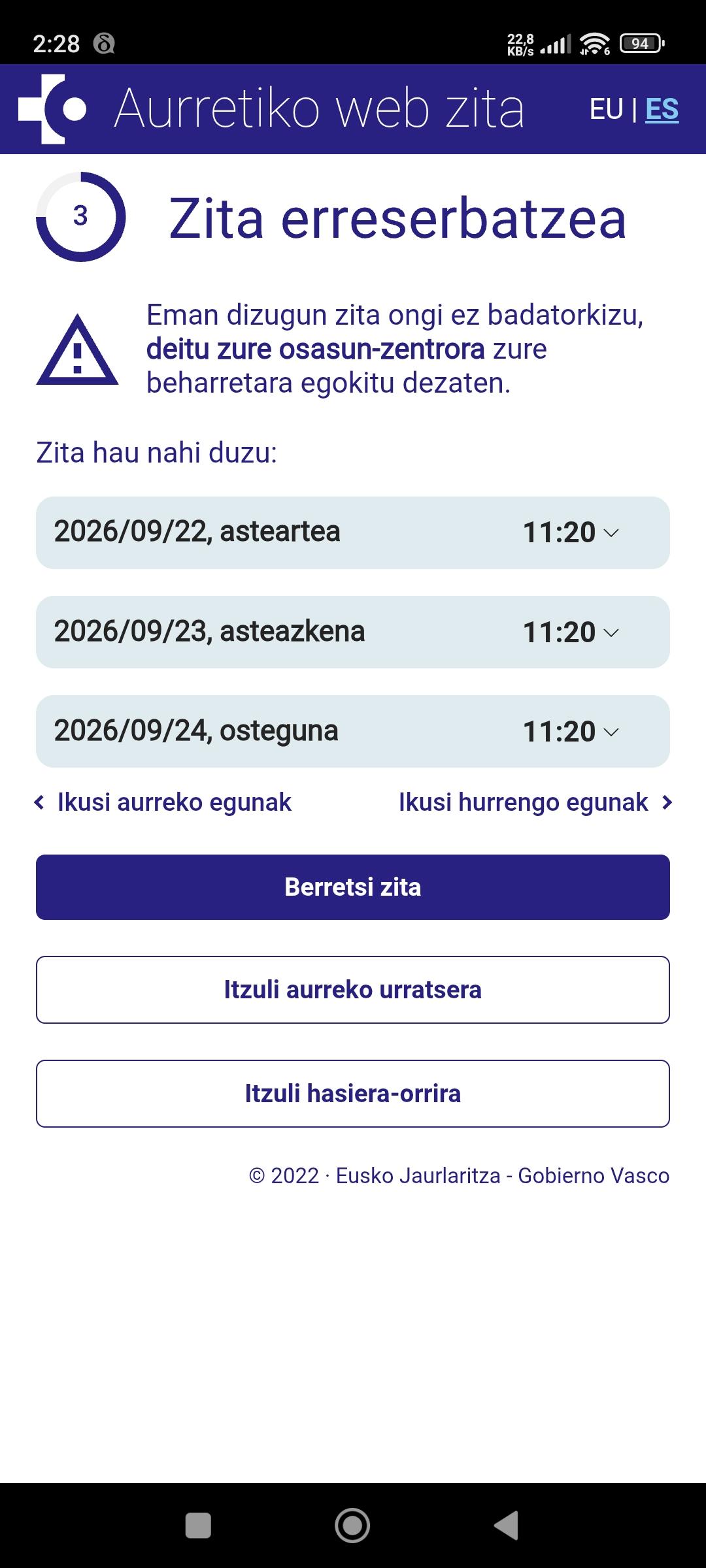The width and height of the screenshot is (706, 1568).
Task: Confirm appointment with Berretsi zita
Action: pos(353,887)
